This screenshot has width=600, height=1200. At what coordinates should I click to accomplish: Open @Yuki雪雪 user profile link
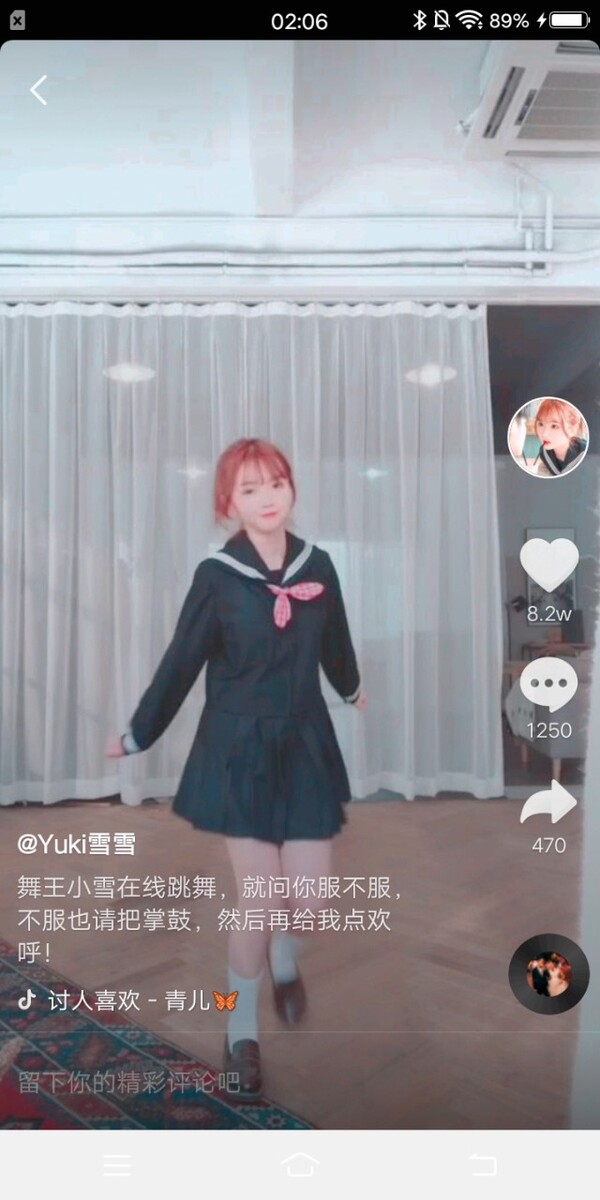77,844
